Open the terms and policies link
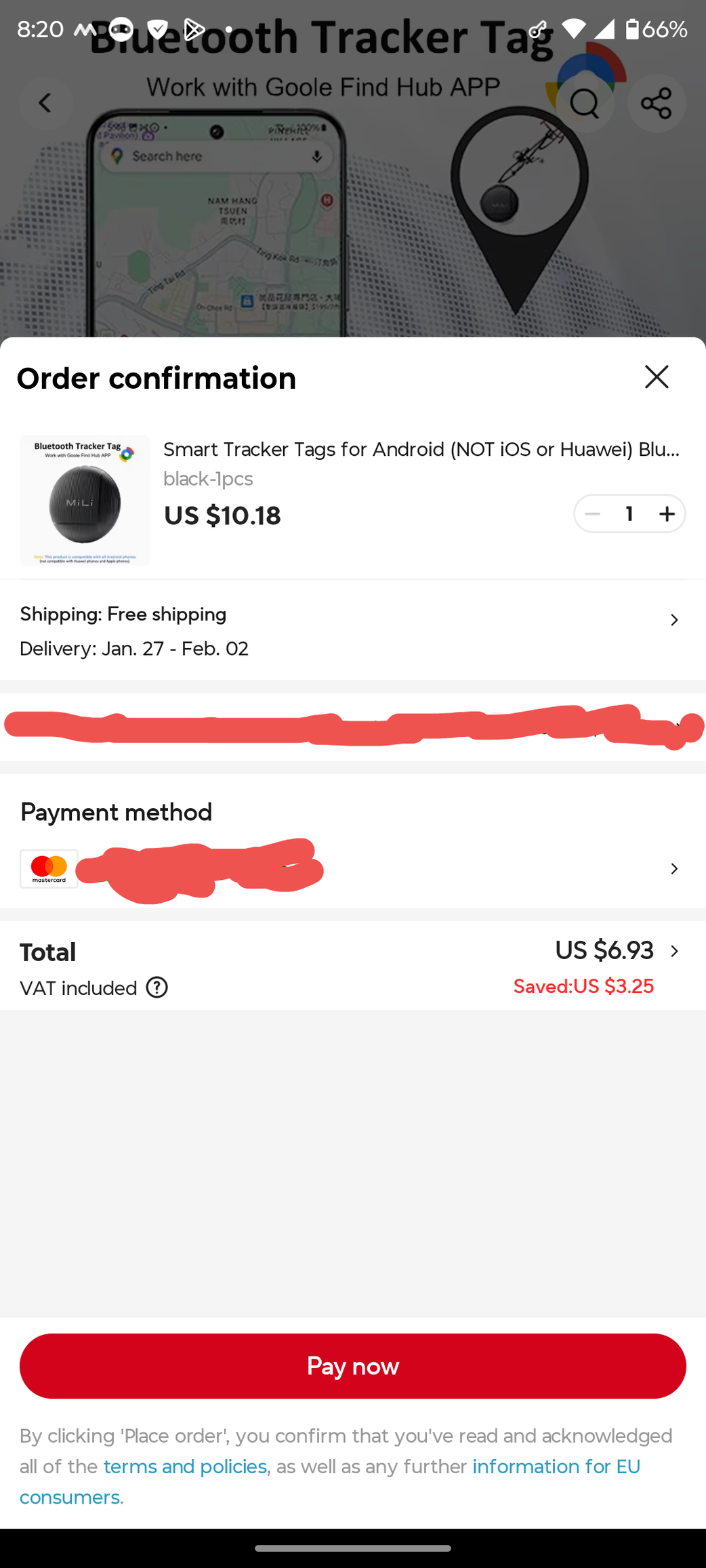 coord(185,1466)
